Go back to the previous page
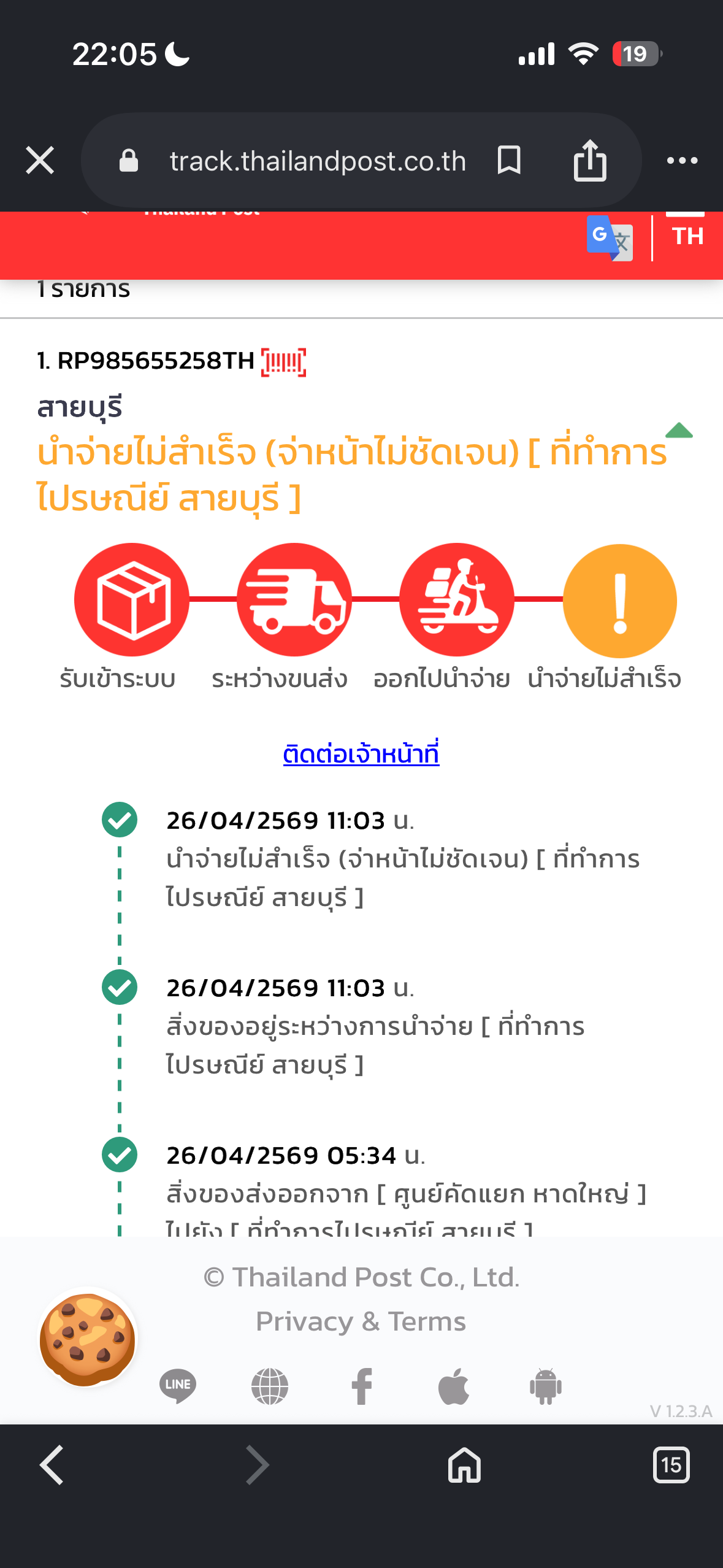Image resolution: width=723 pixels, height=1568 pixels. click(52, 1465)
